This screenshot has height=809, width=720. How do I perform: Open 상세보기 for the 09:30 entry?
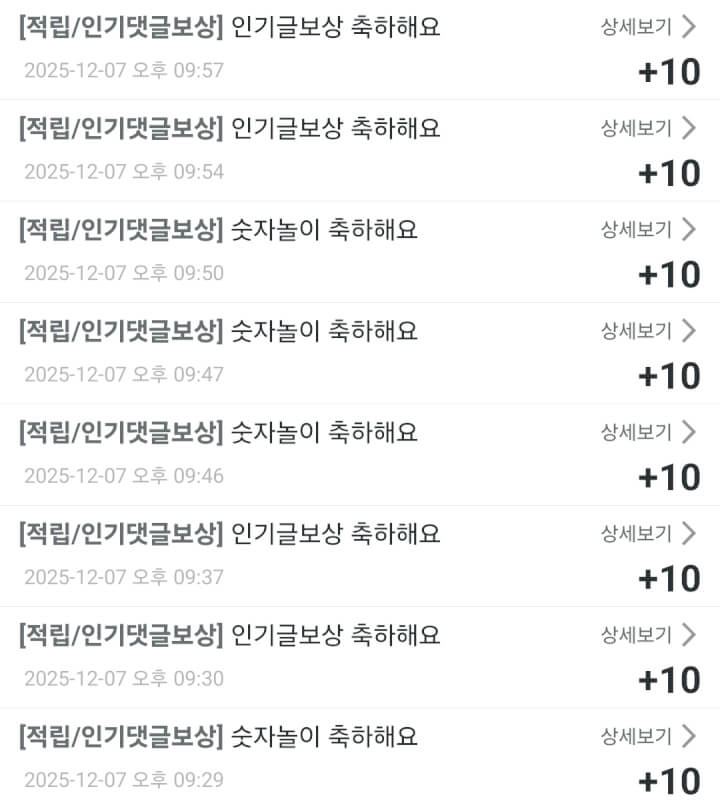pos(647,635)
